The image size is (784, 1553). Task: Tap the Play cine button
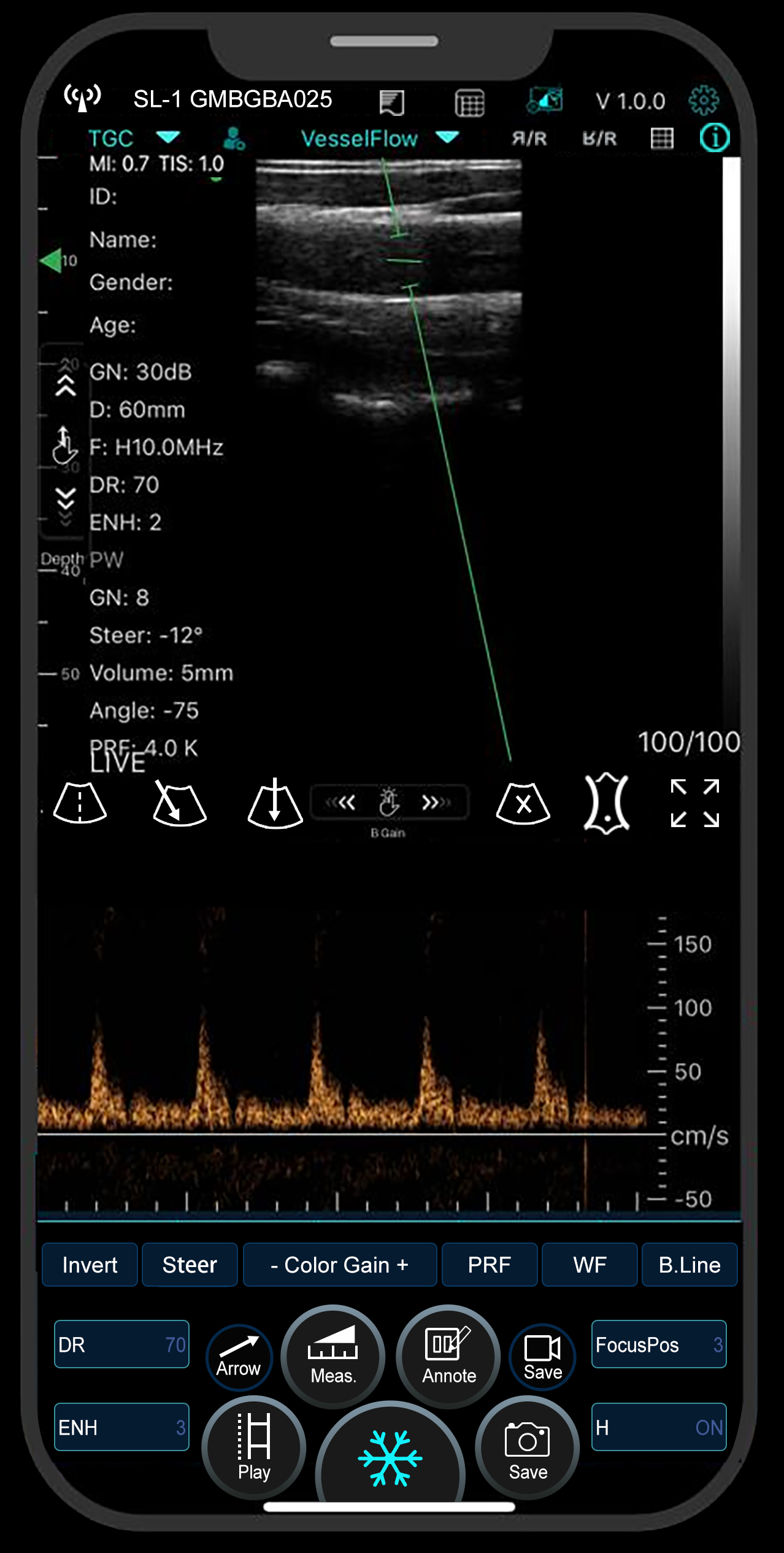tap(254, 1447)
